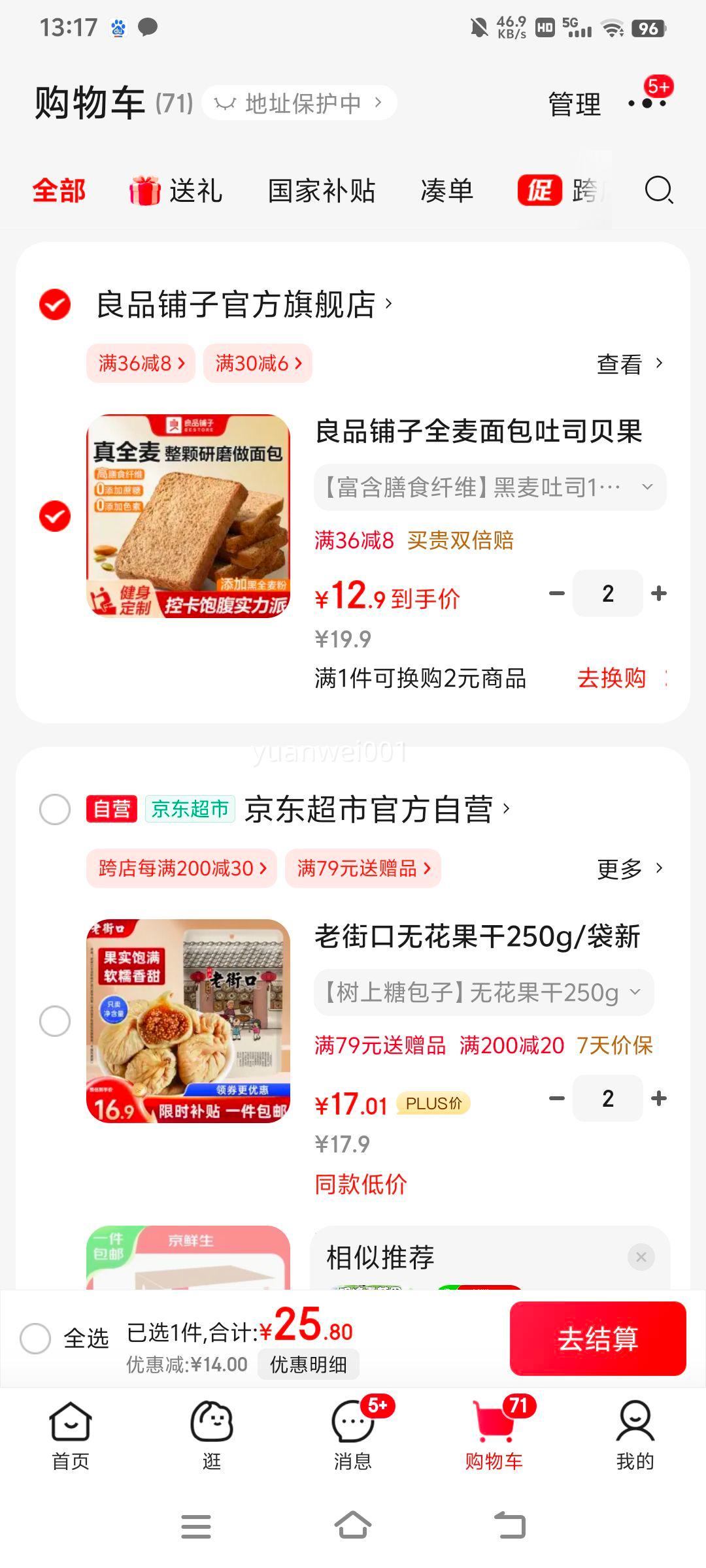Switch to the 国家补贴 tab
This screenshot has height=1568, width=706.
click(x=322, y=191)
